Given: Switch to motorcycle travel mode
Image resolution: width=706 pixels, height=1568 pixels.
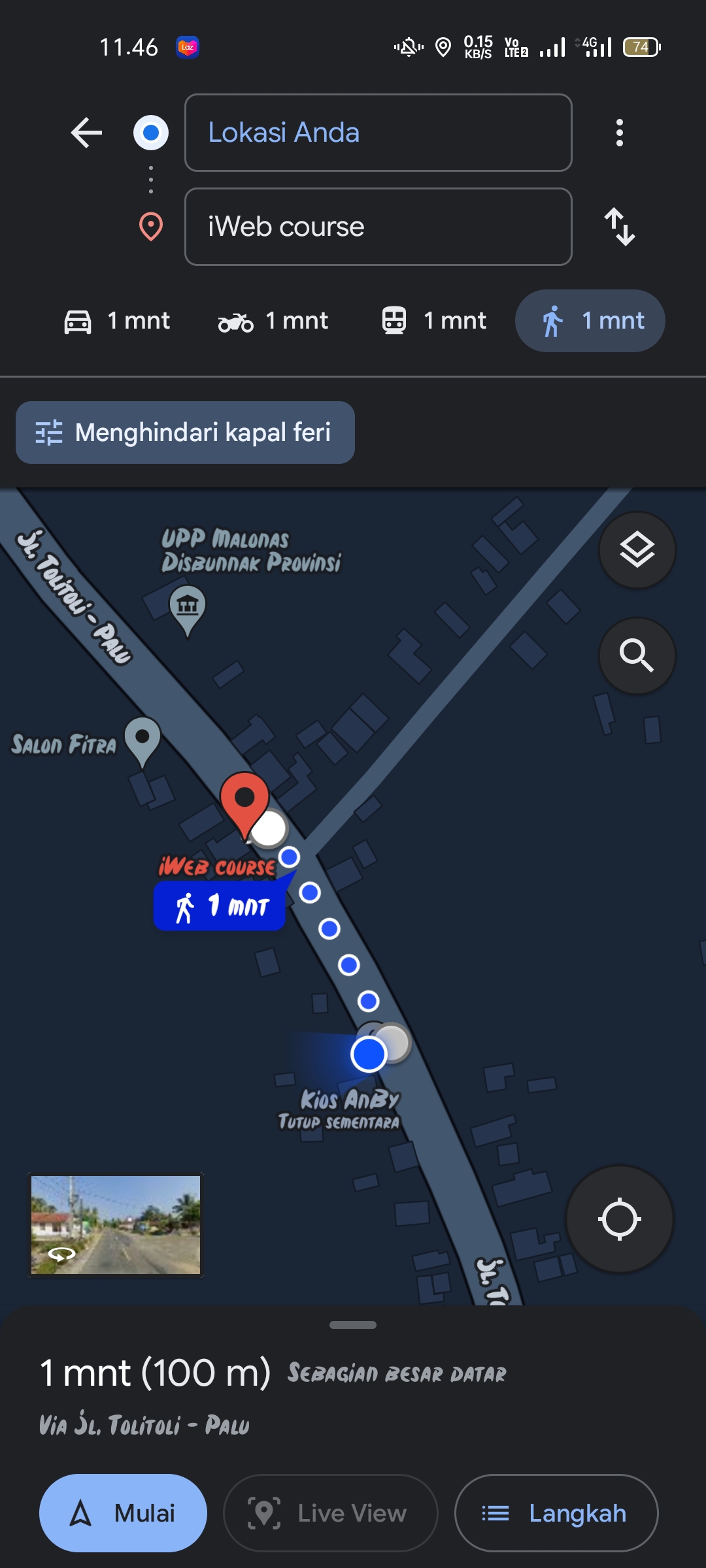Looking at the screenshot, I should 273,321.
